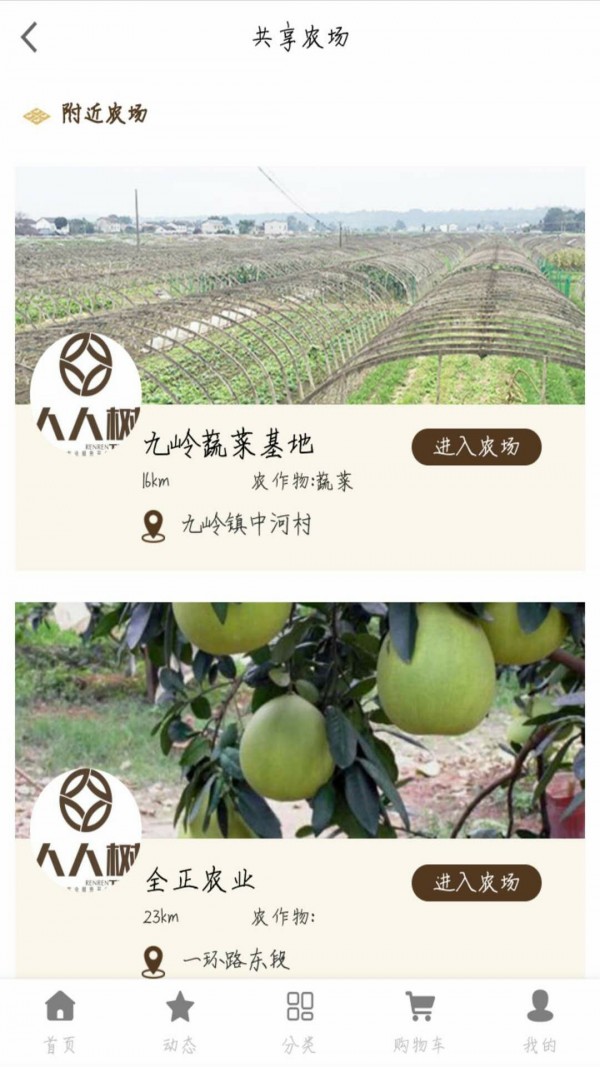Image resolution: width=600 pixels, height=1067 pixels.
Task: Go to the 购物车 tab
Action: coord(420,1020)
